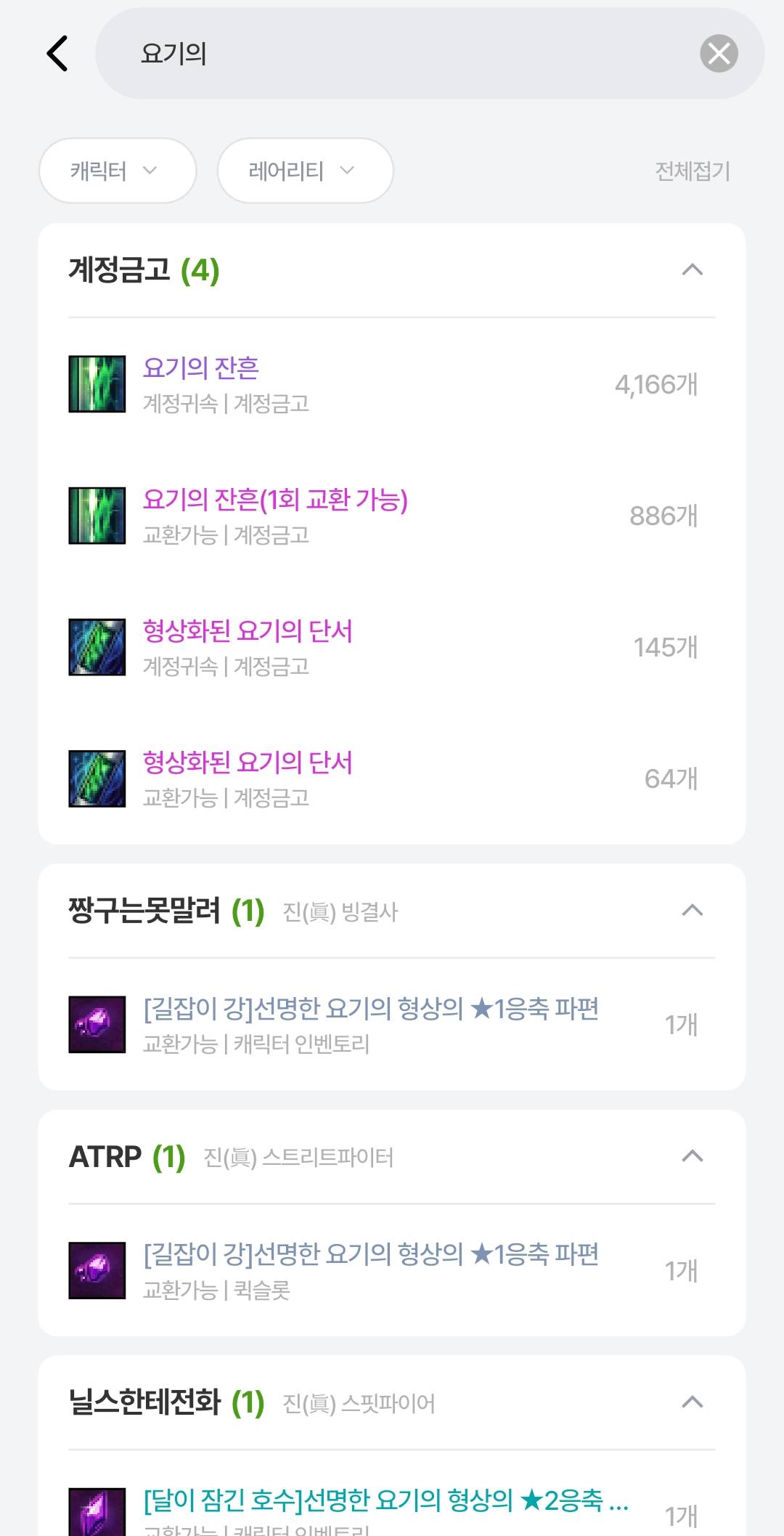This screenshot has width=784, height=1536.
Task: Tap 전체접기 to collapse all sections
Action: coord(692,171)
